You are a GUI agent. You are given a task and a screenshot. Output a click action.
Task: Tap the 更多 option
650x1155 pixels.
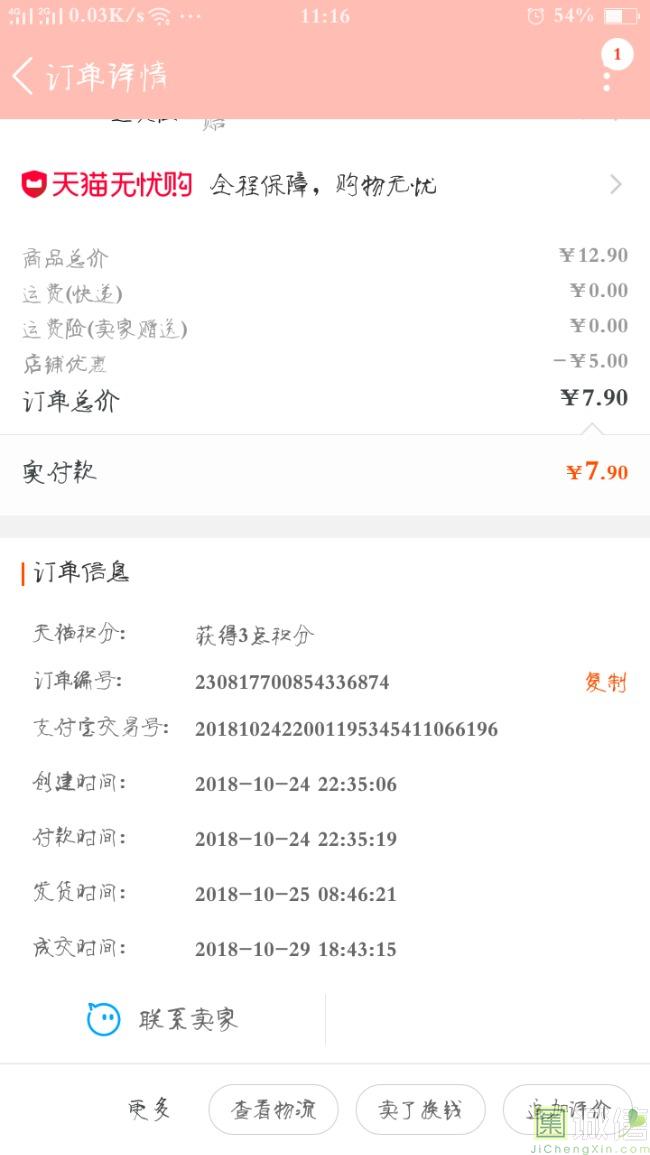coord(149,1109)
